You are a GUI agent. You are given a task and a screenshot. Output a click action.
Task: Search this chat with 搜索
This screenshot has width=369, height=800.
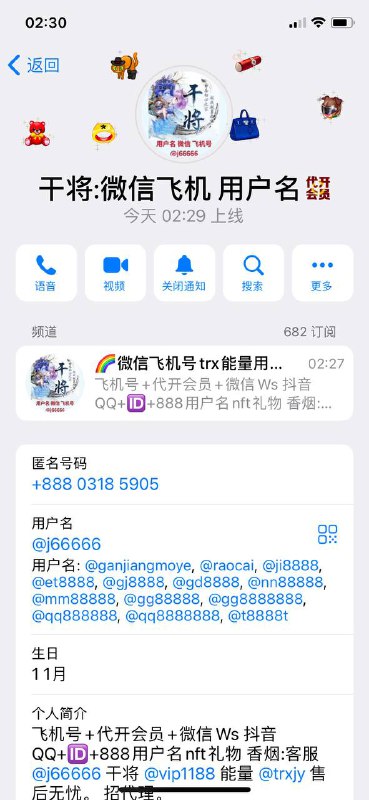[253, 273]
